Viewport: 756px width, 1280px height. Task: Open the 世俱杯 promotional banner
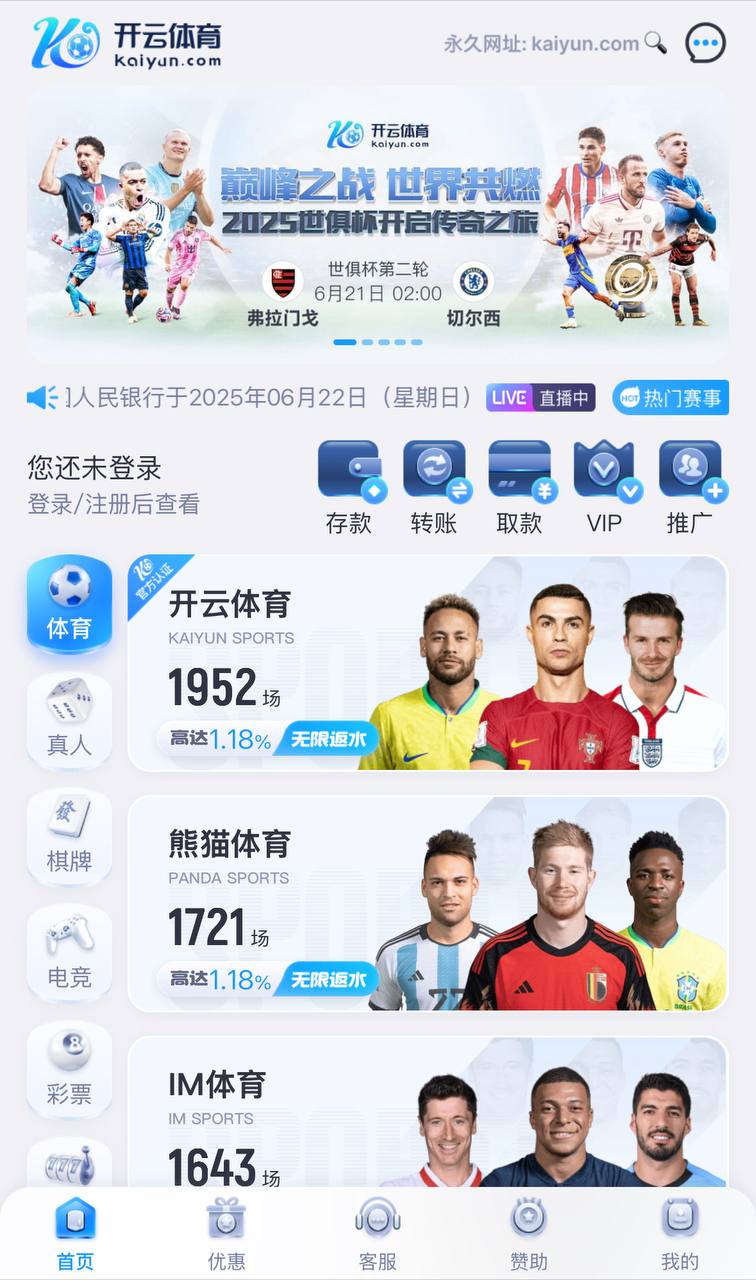click(x=378, y=224)
